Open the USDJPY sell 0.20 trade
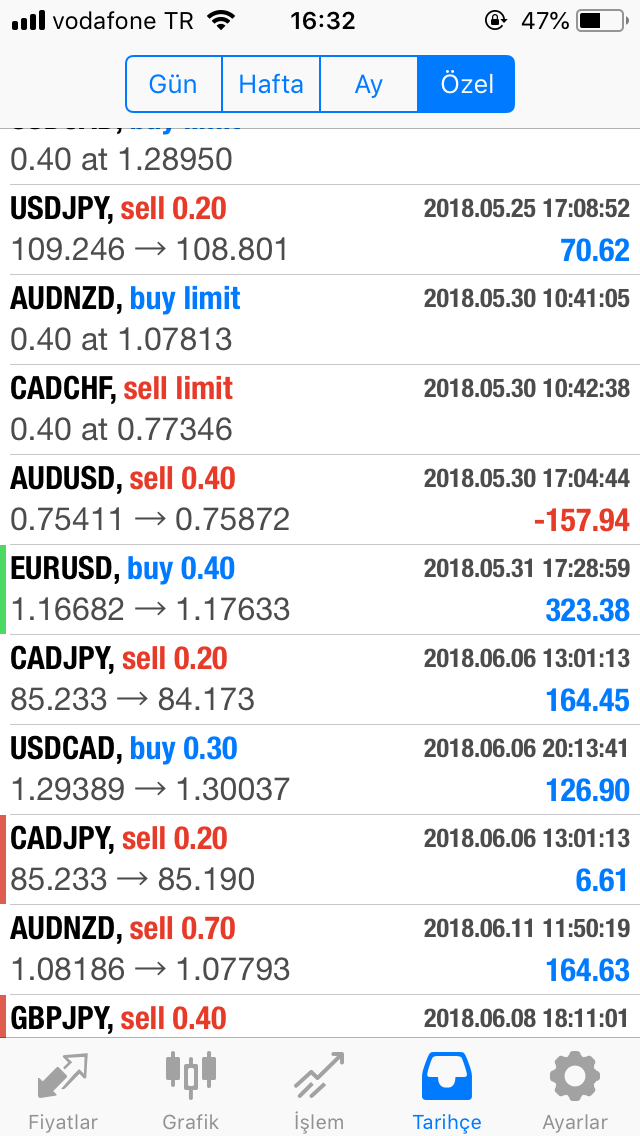 point(320,229)
